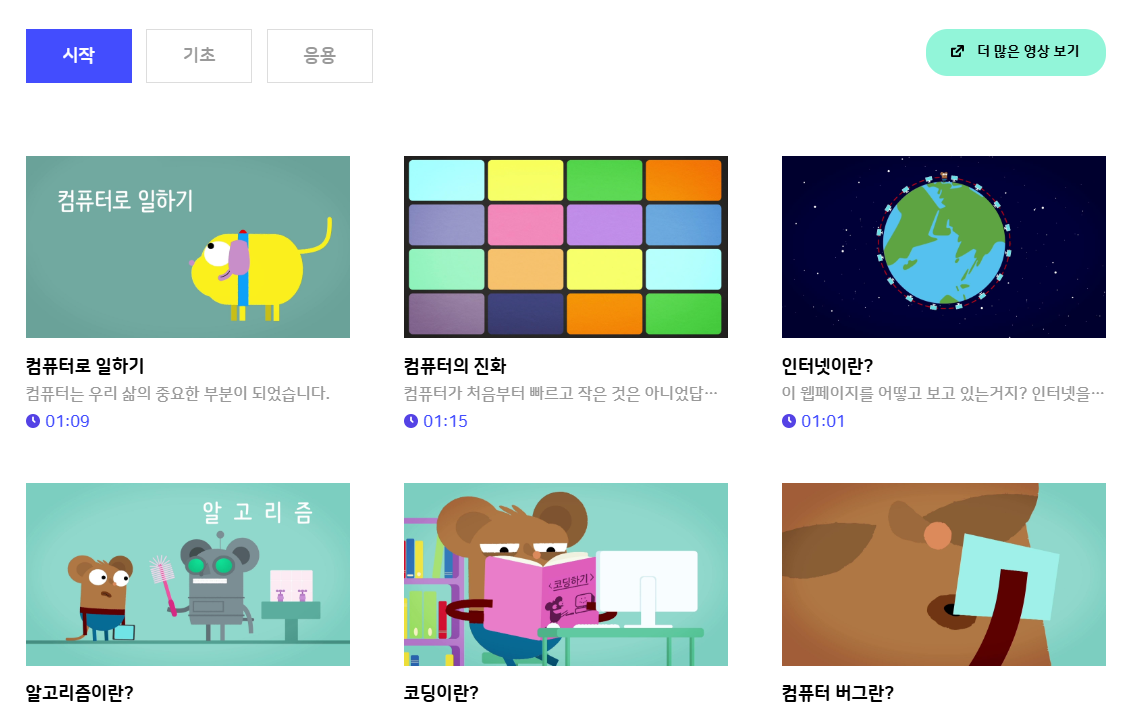Play the 컴퓨터의 진화 video
This screenshot has height=705, width=1132.
point(566,247)
